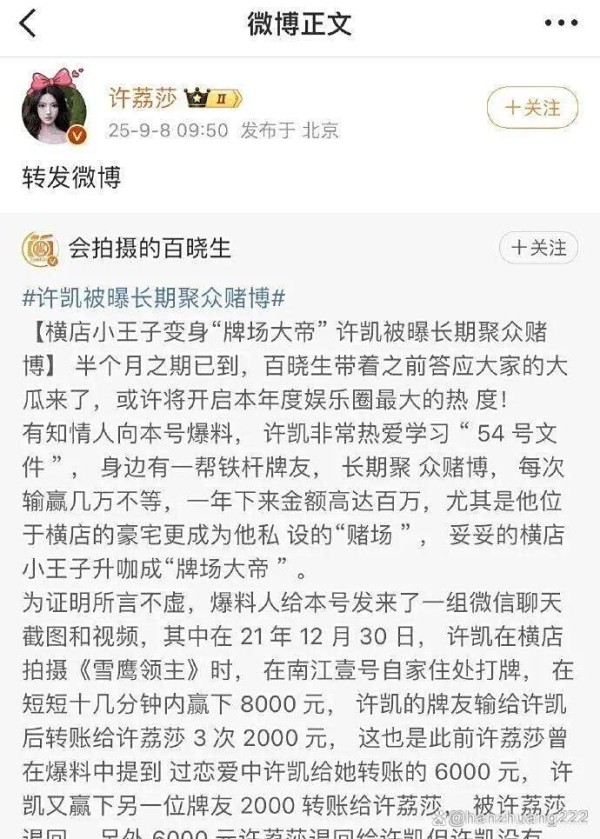
Task: Go back from the Weibo post
Action: coord(27,24)
